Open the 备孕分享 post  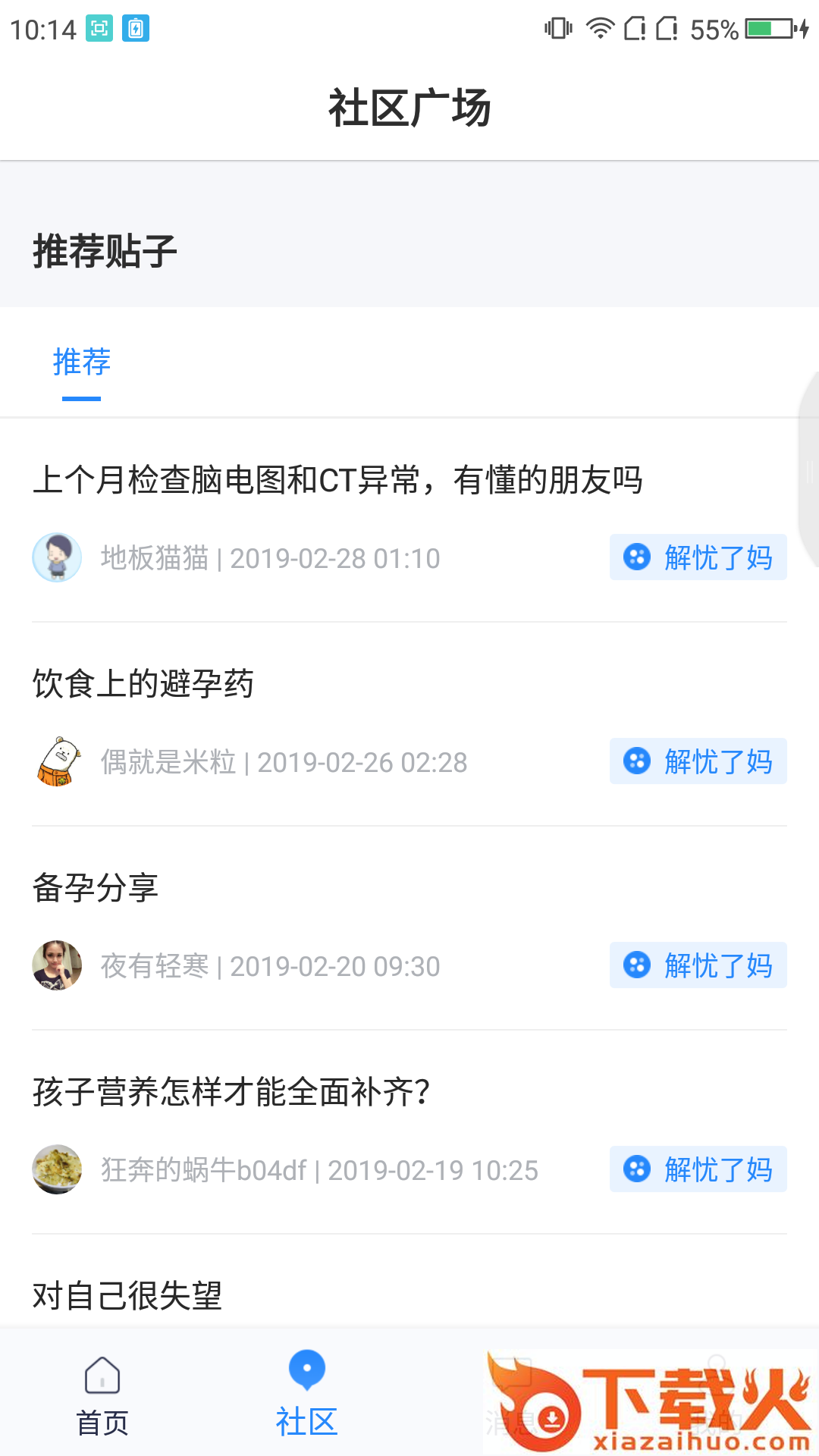tap(96, 888)
